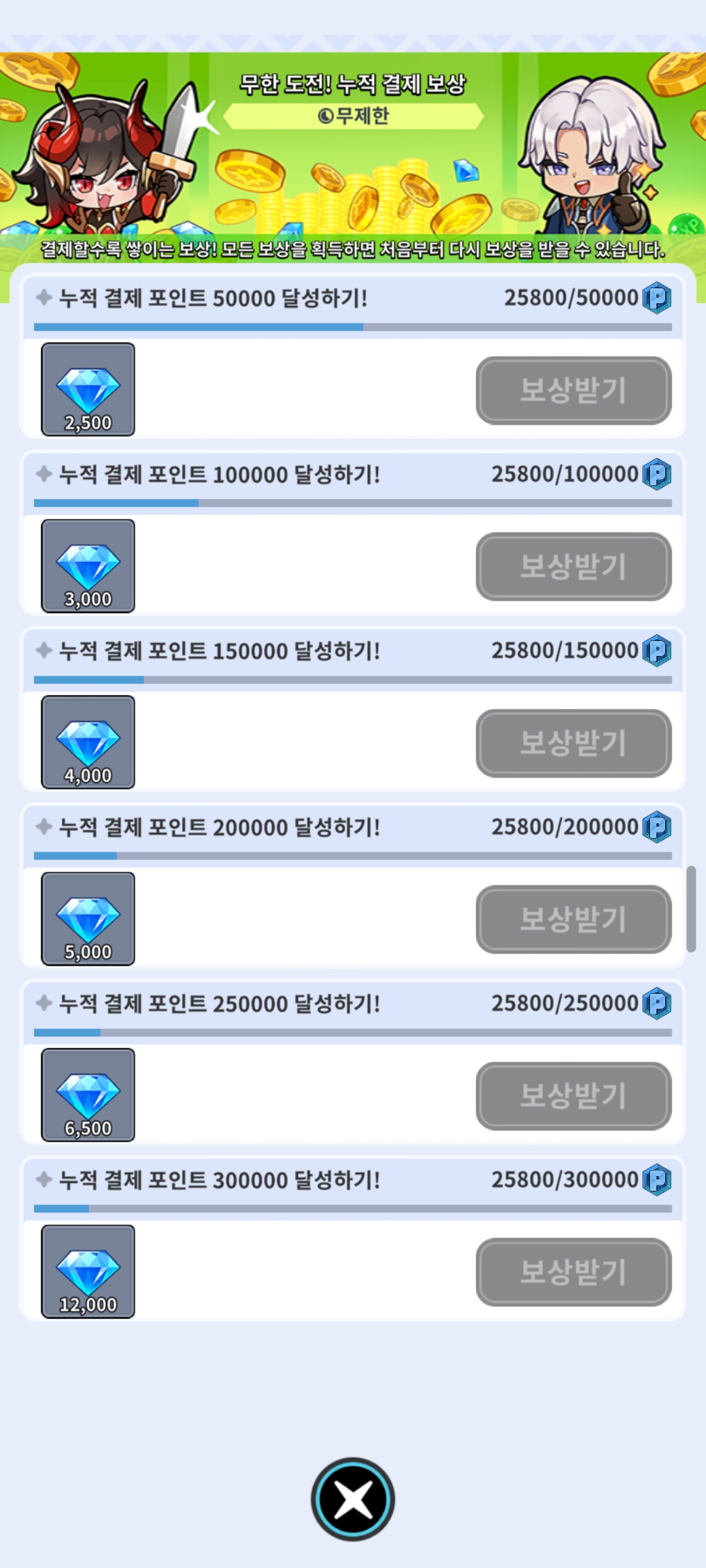706x1568 pixels.
Task: View the 2,500 diamond reward item
Action: tap(88, 389)
